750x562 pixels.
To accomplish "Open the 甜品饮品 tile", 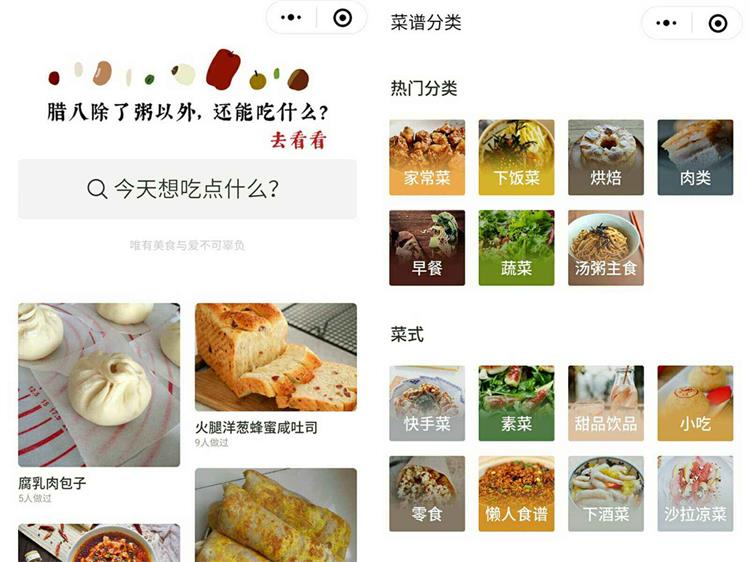I will (x=606, y=403).
